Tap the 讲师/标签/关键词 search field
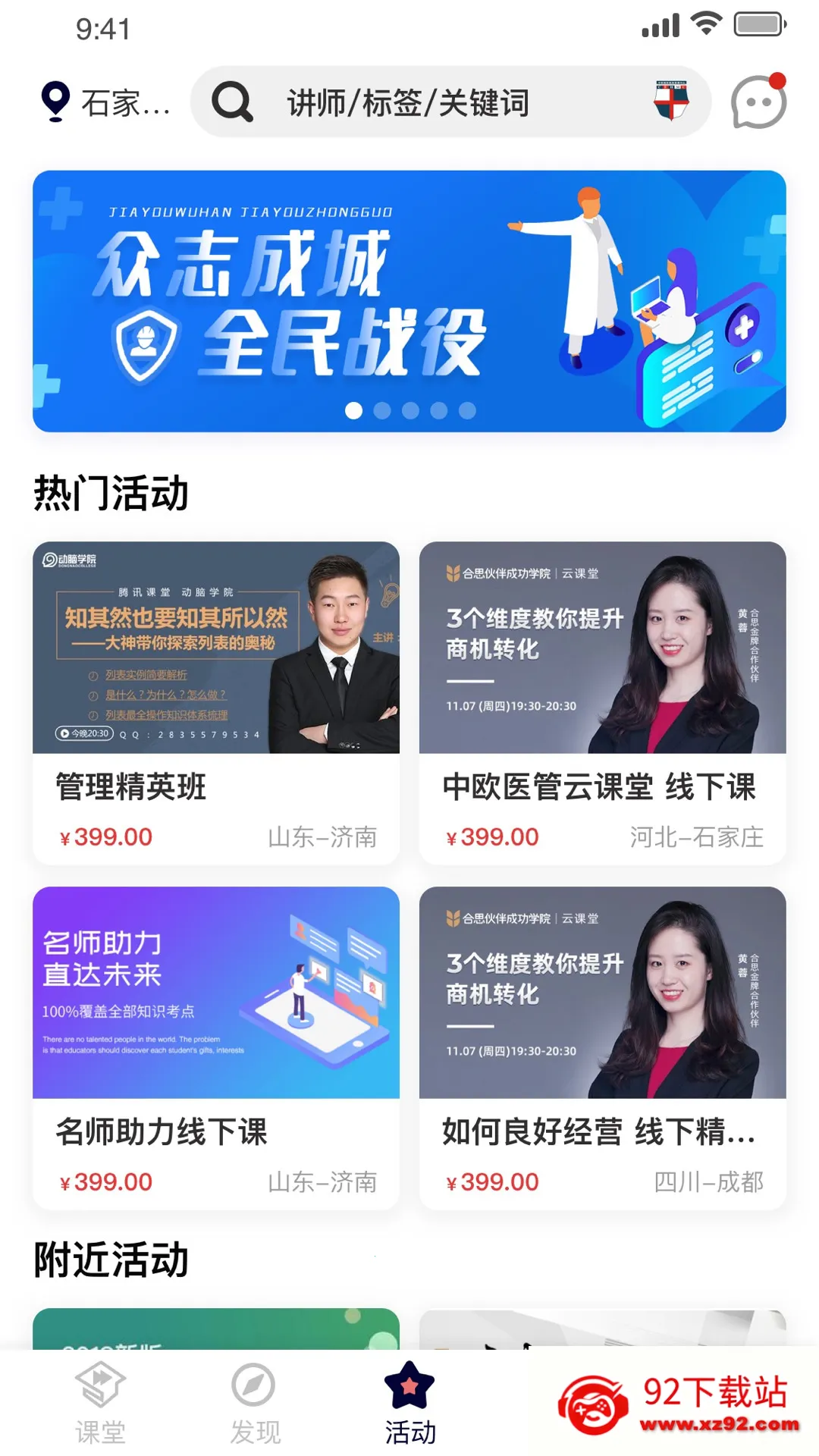 (450, 102)
